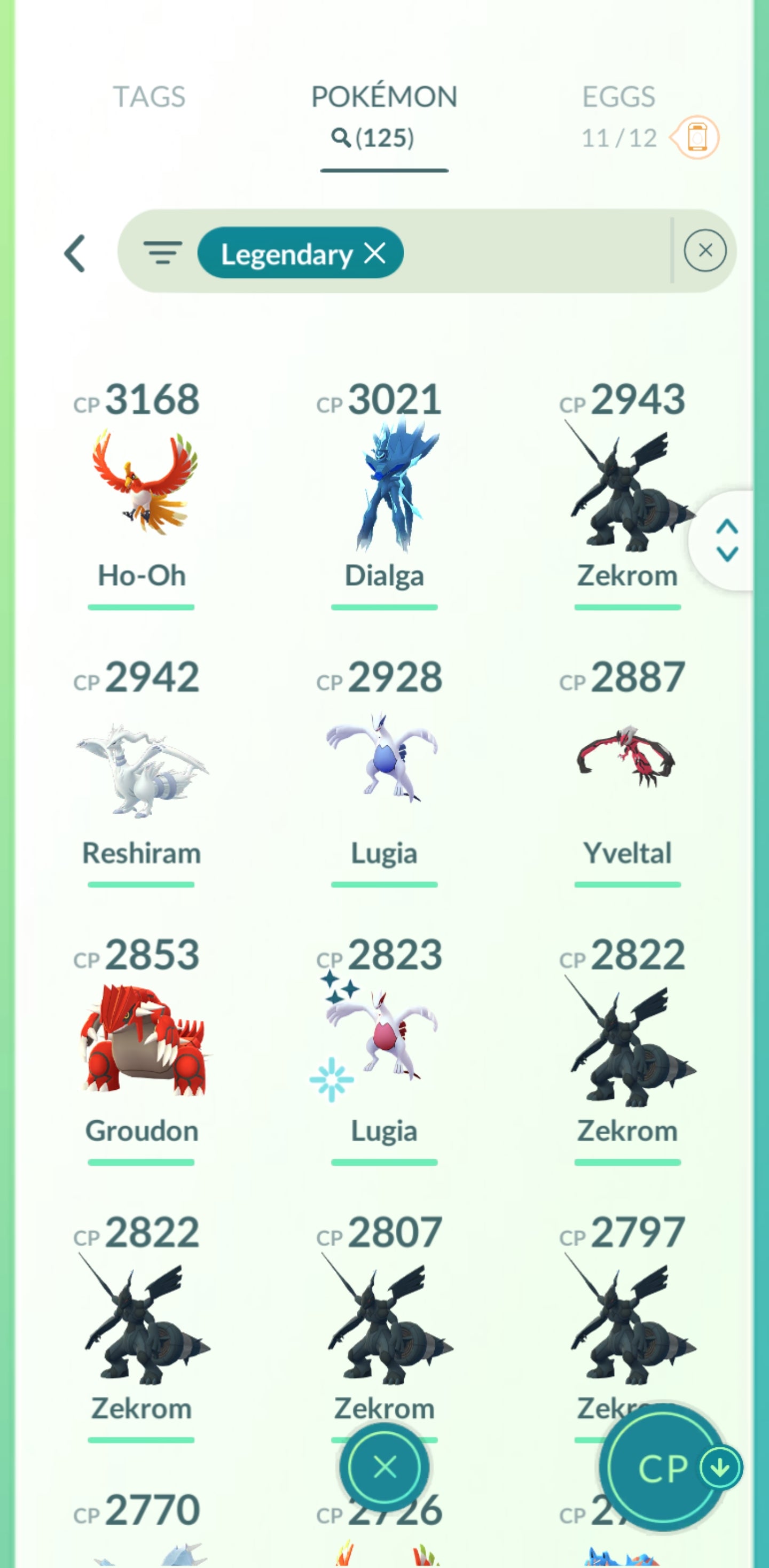
Task: Open Reshiram with CP 2942
Action: [x=142, y=767]
